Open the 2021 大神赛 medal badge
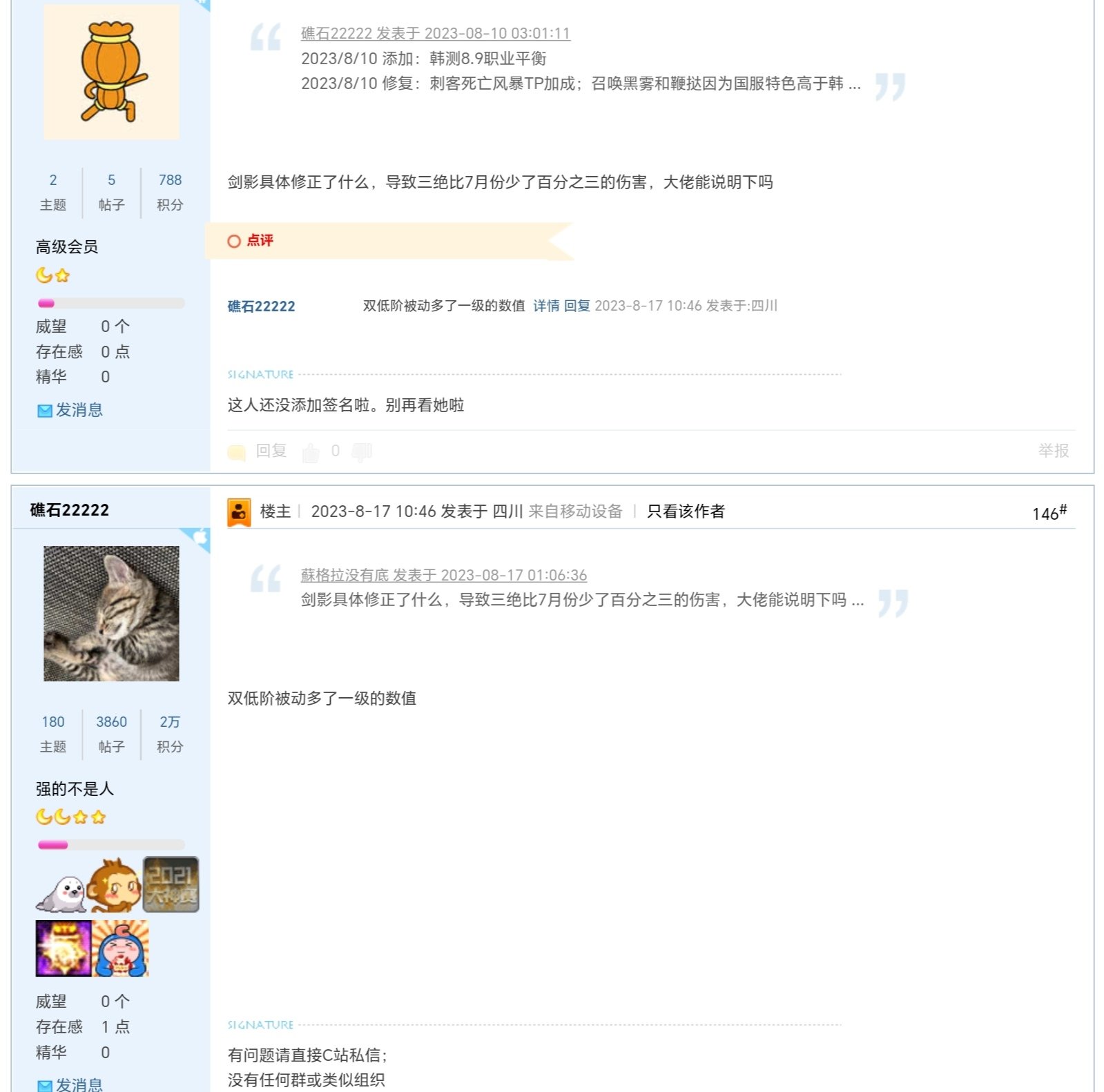 171,884
